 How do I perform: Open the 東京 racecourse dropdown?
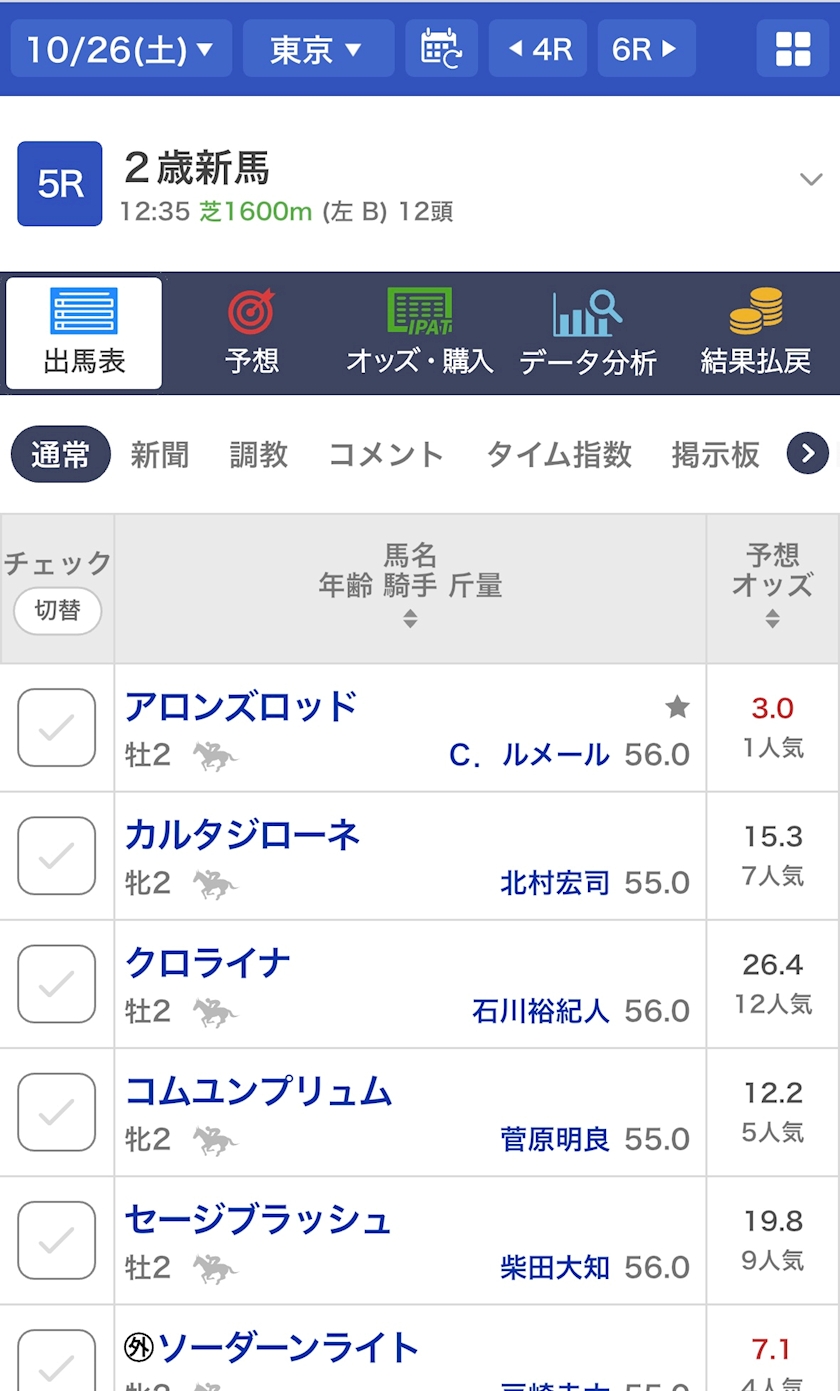[318, 48]
